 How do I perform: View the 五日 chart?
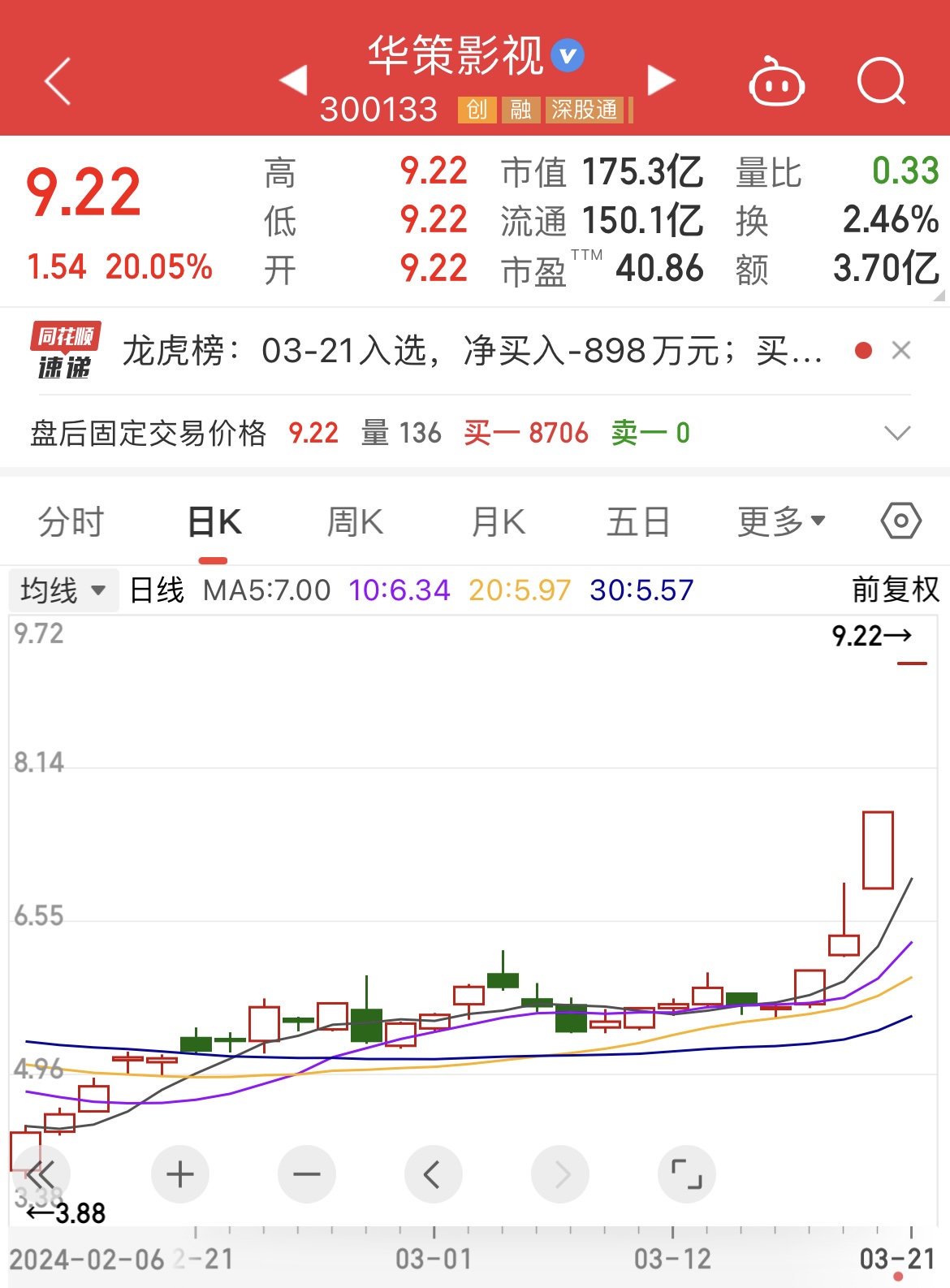pos(638,521)
